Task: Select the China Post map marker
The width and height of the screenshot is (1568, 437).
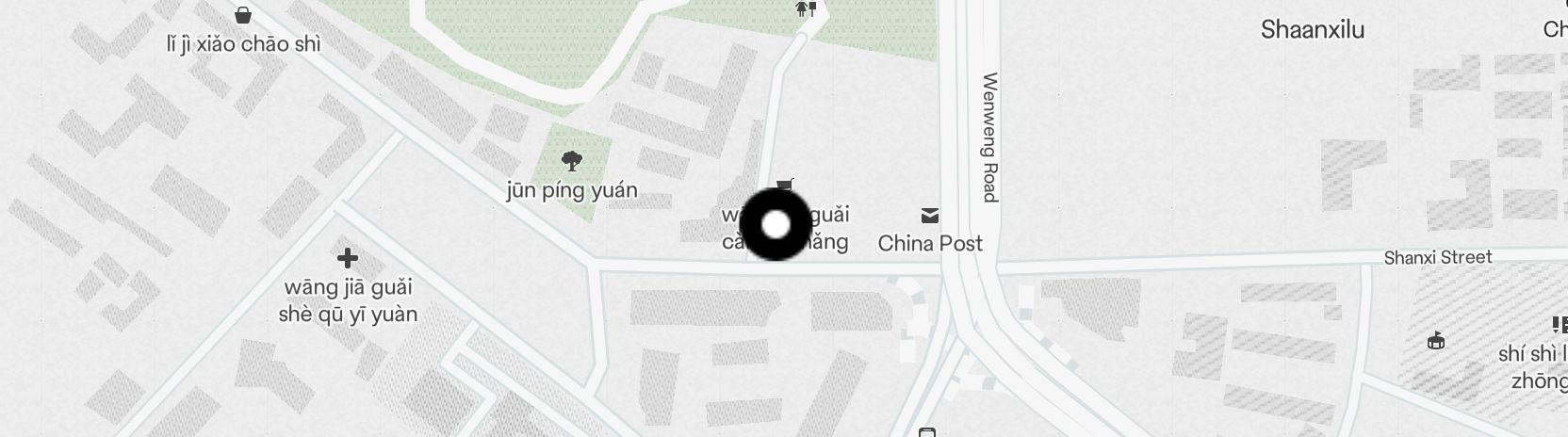Action: click(929, 217)
